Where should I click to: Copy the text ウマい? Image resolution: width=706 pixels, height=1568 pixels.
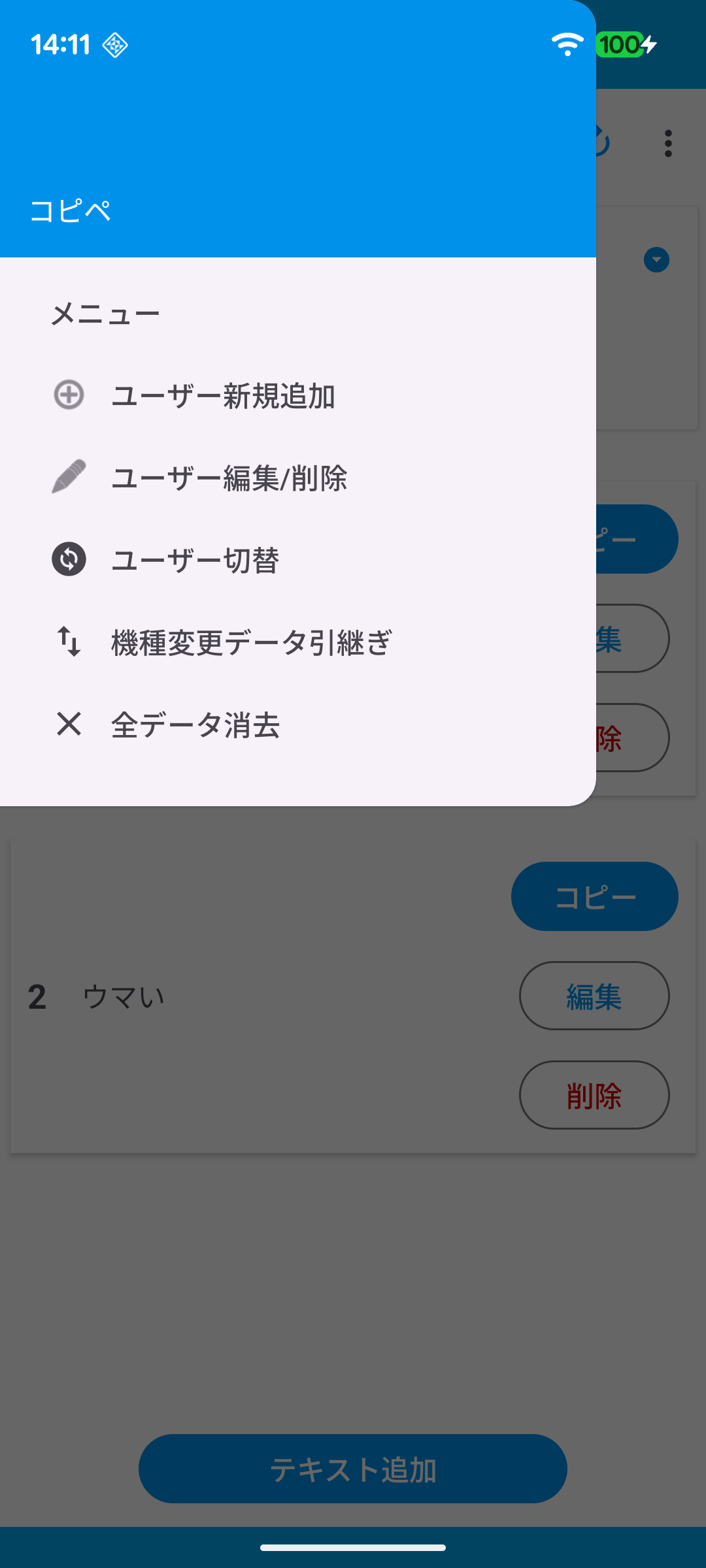(x=594, y=896)
